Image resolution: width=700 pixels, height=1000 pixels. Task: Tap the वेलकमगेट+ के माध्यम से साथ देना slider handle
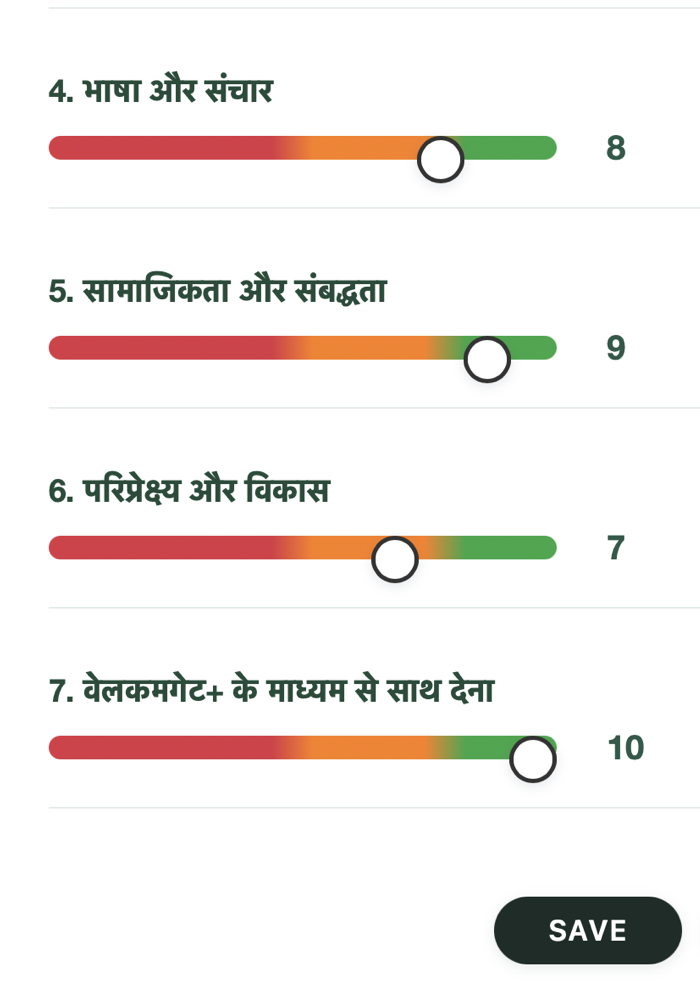pyautogui.click(x=532, y=760)
